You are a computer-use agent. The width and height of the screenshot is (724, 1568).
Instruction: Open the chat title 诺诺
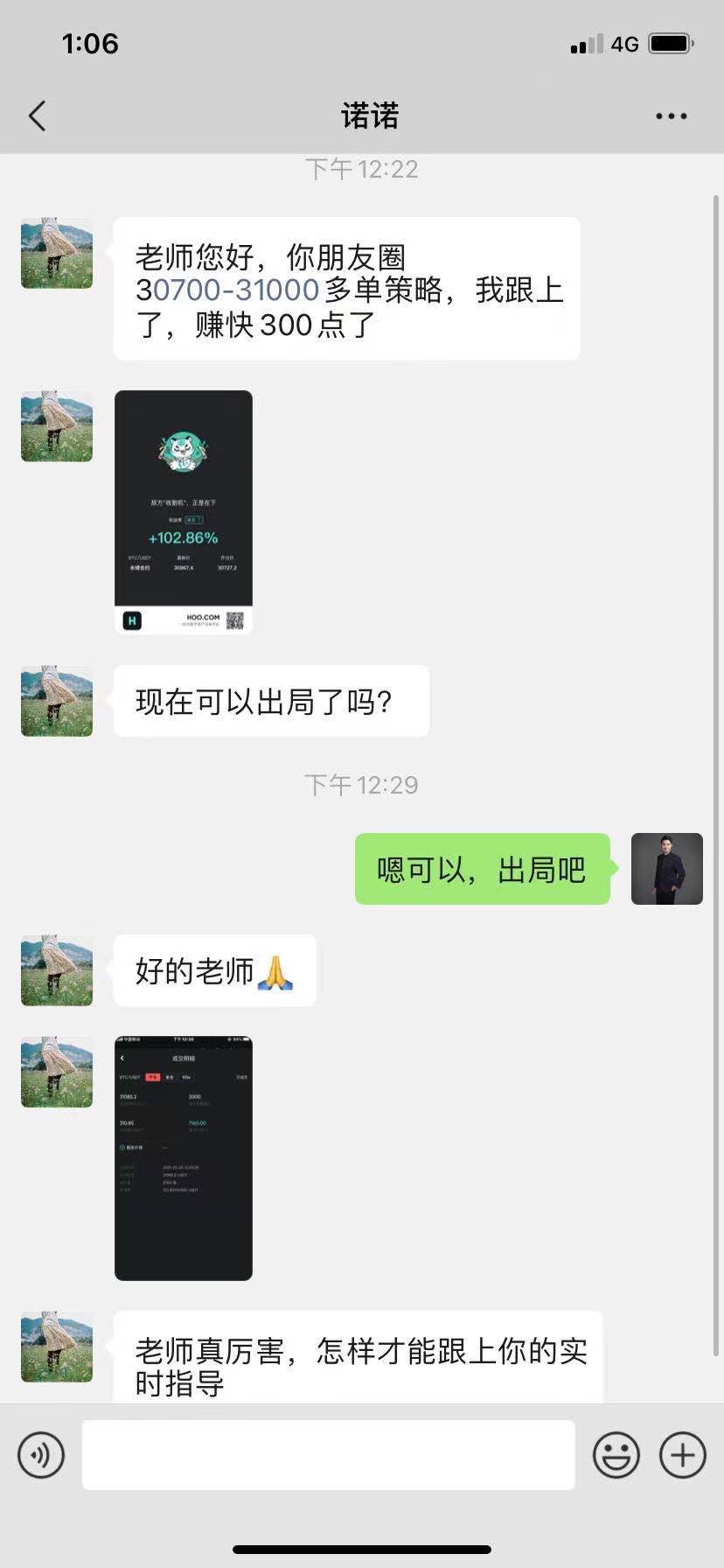coord(370,115)
